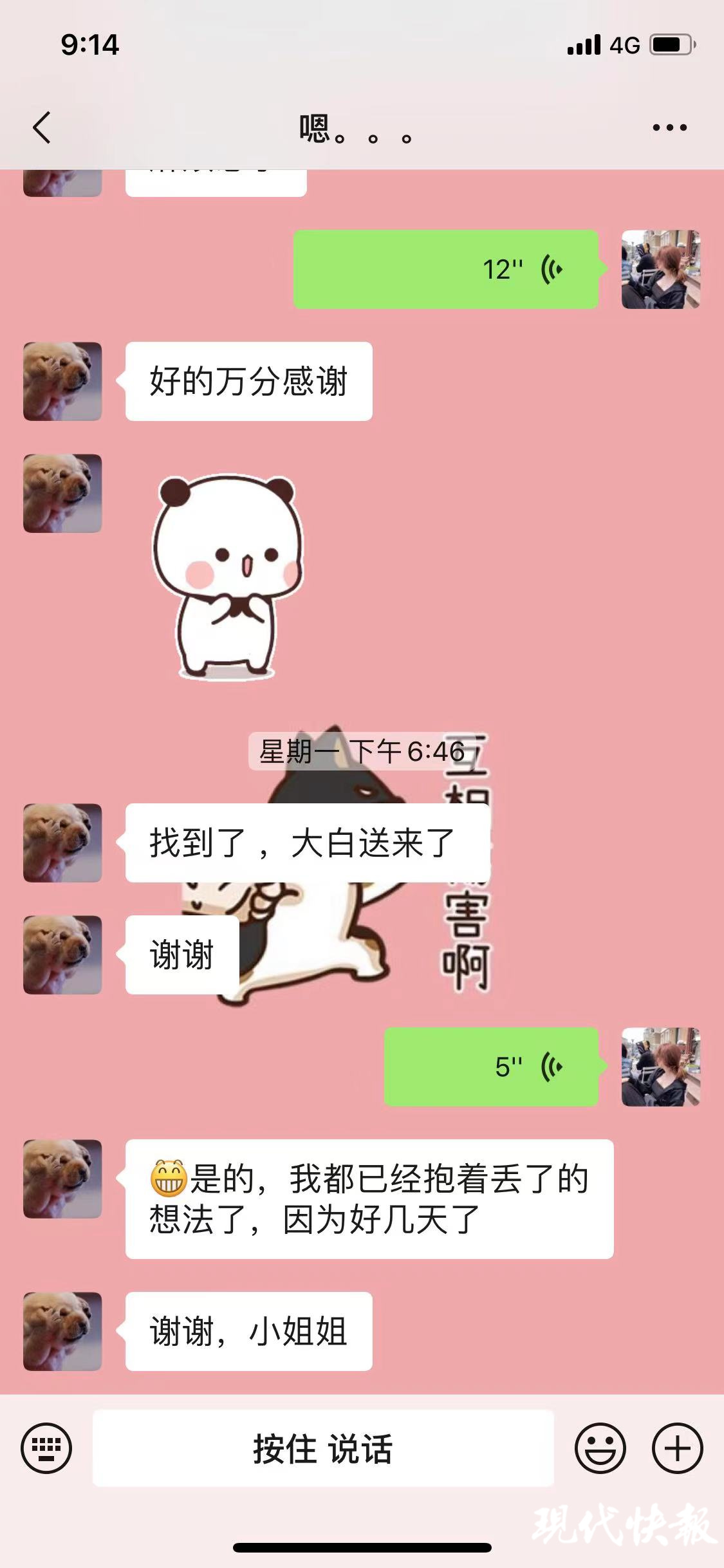This screenshot has width=724, height=1568.
Task: Open the contact's avatar beside 好的万分感谢
Action: coord(62,381)
